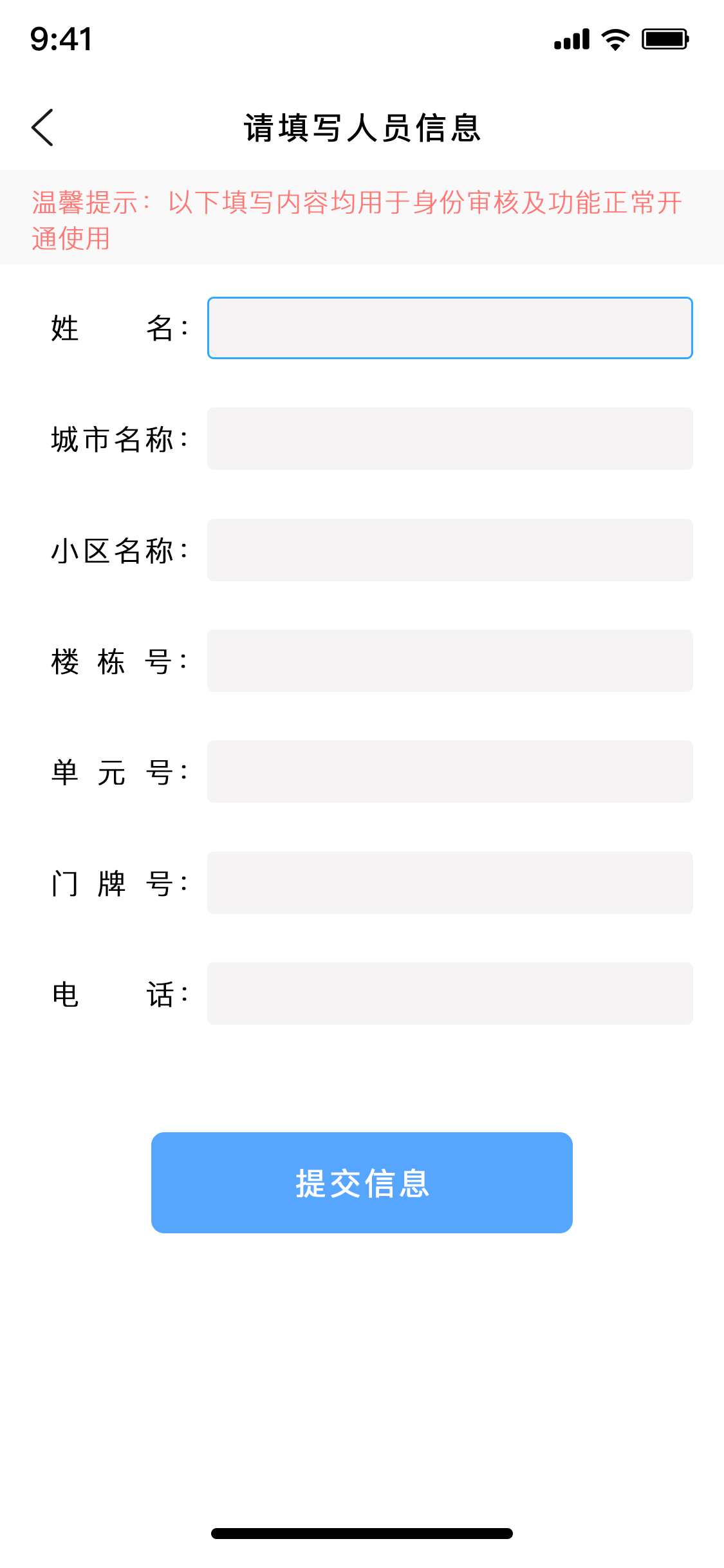Focus the 姓名 name input field
The height and width of the screenshot is (1568, 724).
(x=450, y=328)
